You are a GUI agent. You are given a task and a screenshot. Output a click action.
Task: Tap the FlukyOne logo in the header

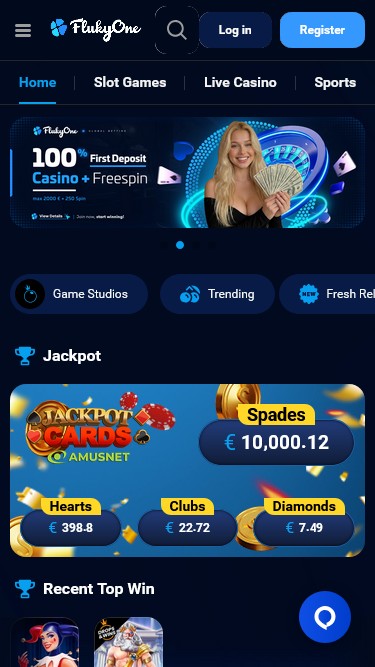pos(96,29)
